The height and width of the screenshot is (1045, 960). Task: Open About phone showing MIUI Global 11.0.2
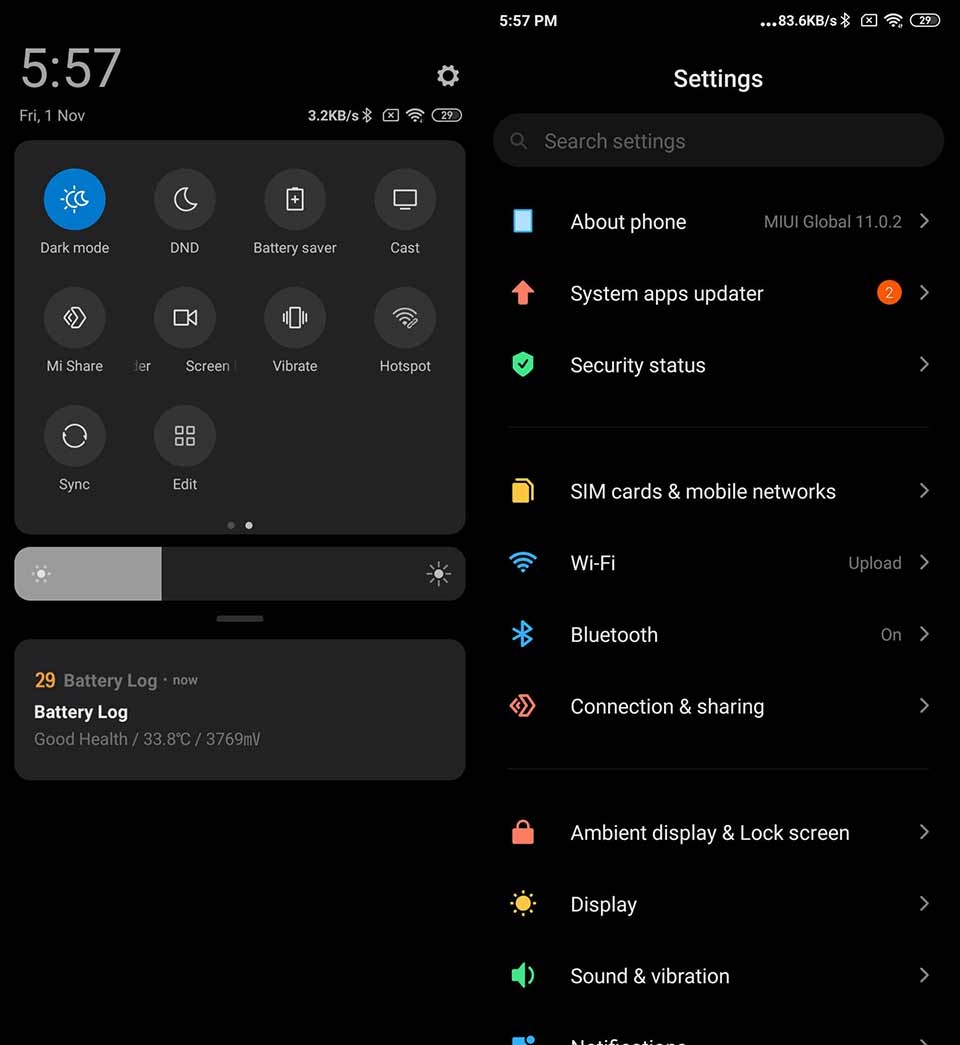(718, 222)
